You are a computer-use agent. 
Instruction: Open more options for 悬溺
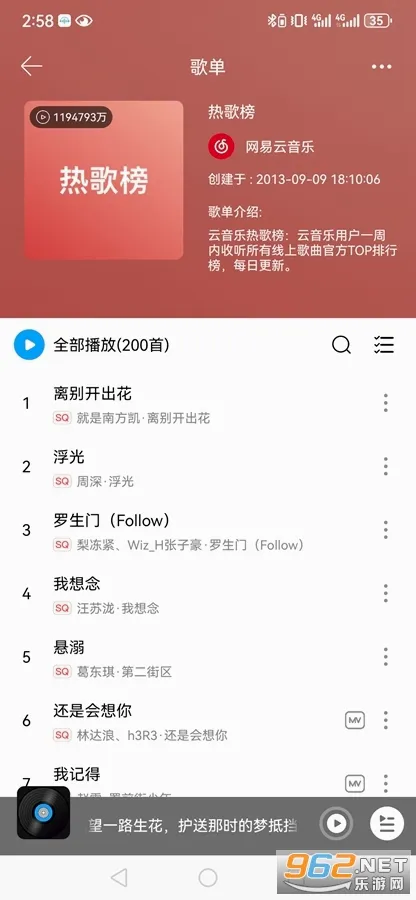pyautogui.click(x=386, y=657)
